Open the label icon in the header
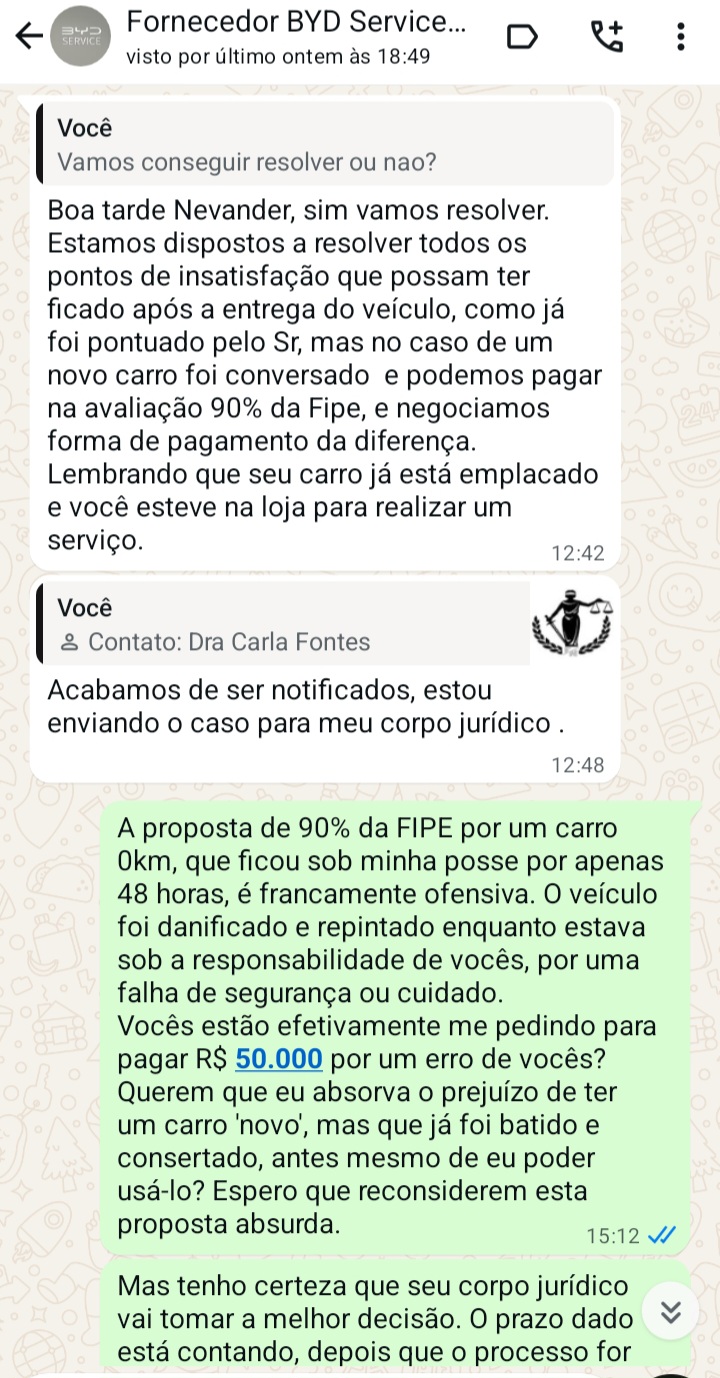The image size is (720, 1378). point(521,37)
